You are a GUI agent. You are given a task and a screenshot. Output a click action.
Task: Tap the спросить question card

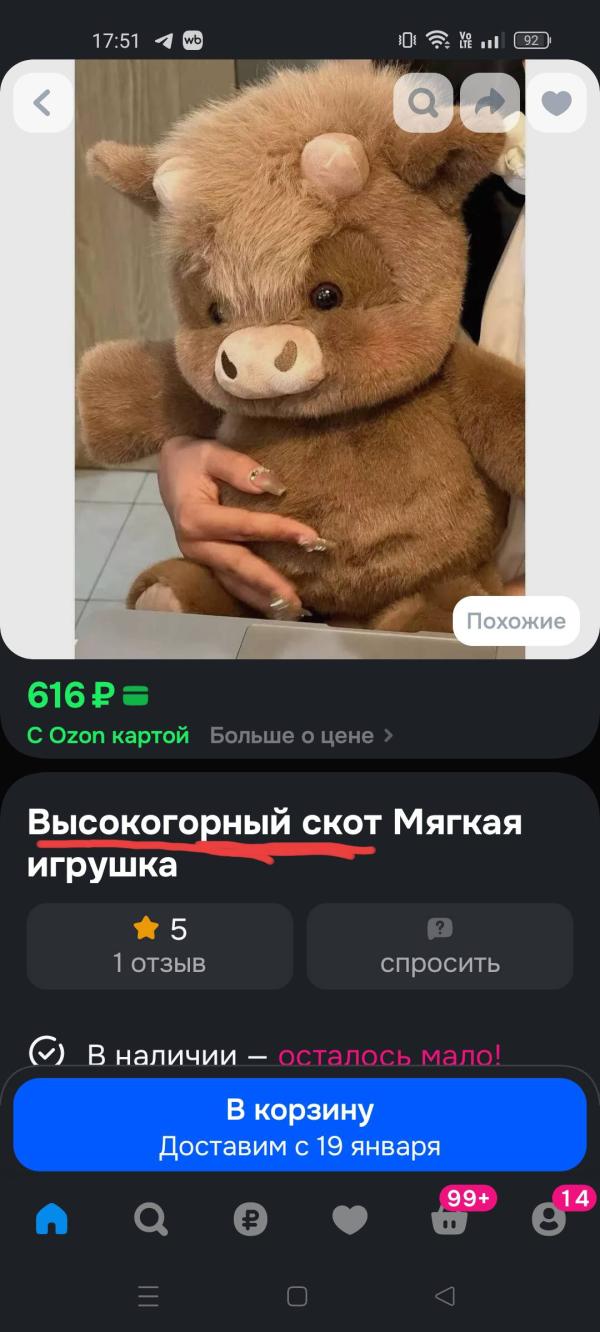point(440,946)
